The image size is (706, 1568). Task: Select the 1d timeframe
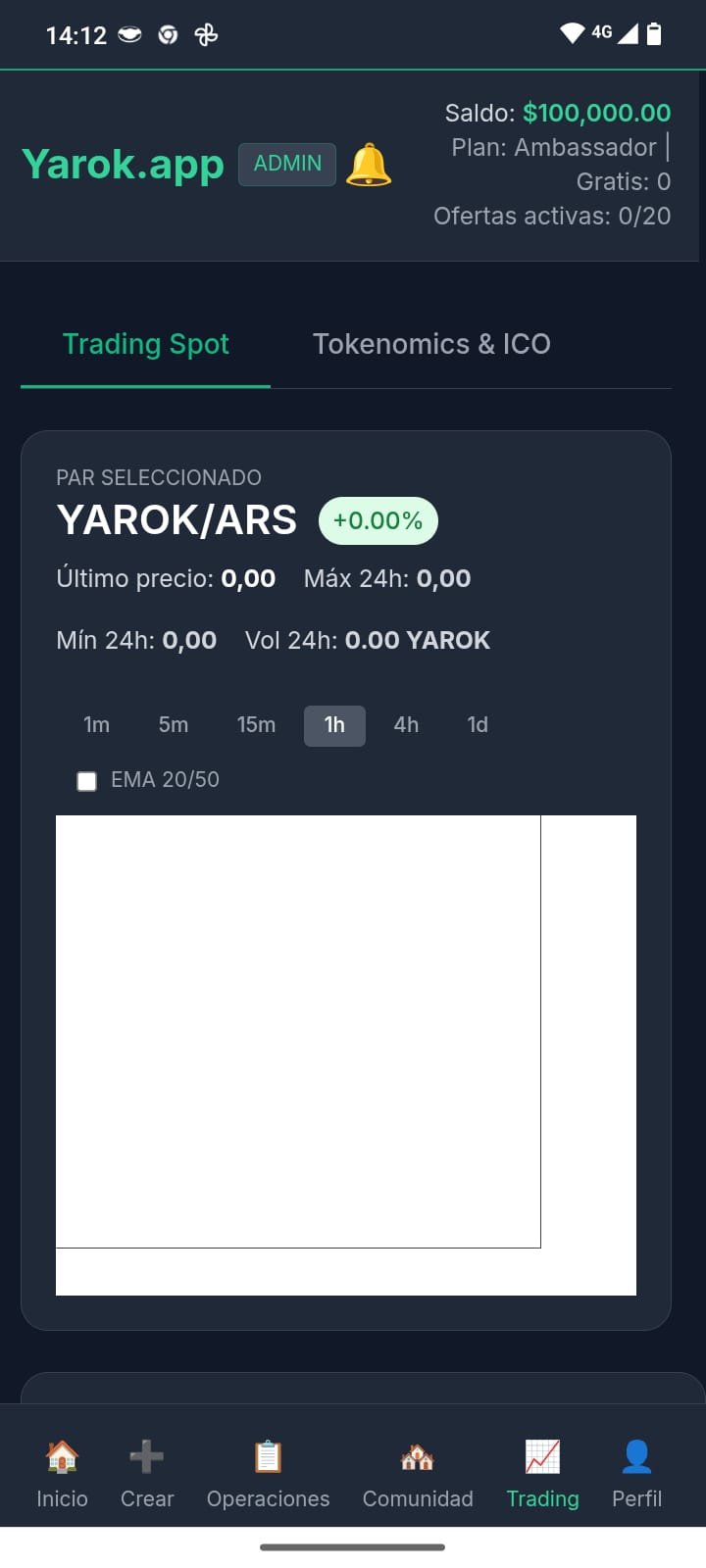tap(478, 725)
